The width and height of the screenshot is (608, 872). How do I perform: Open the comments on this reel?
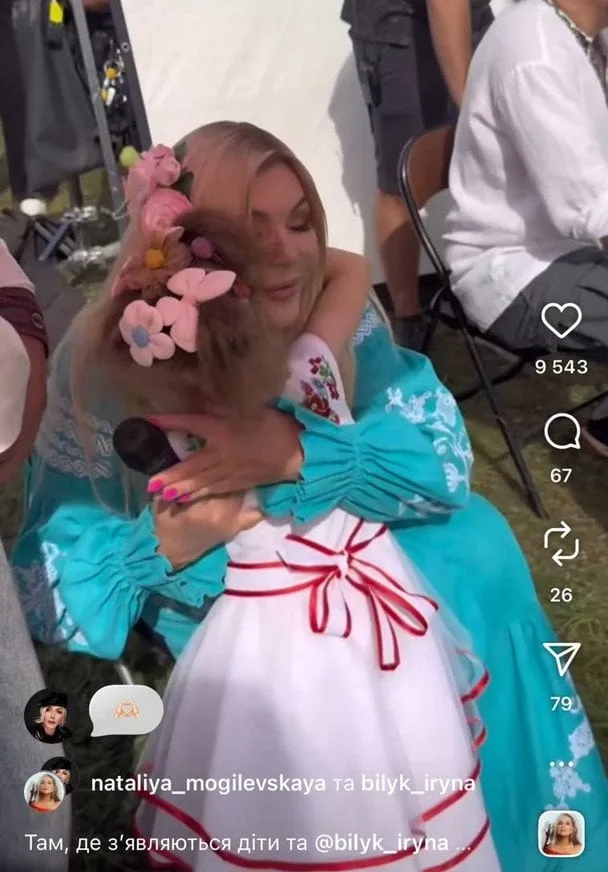561,432
